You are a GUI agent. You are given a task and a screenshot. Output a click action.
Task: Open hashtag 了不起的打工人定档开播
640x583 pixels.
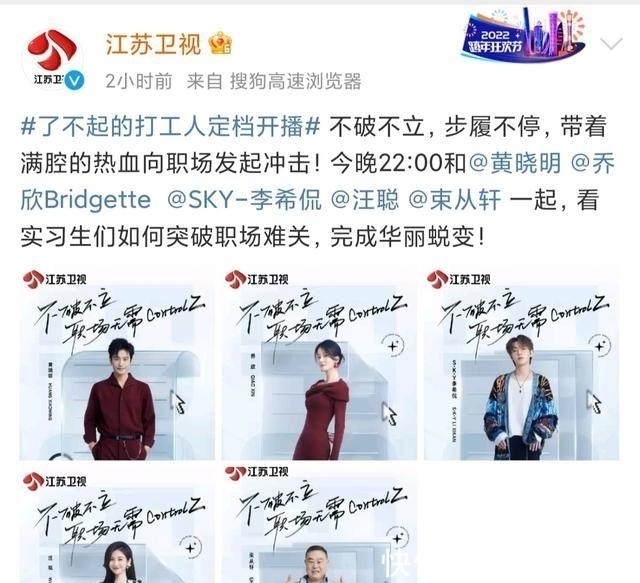pos(170,129)
